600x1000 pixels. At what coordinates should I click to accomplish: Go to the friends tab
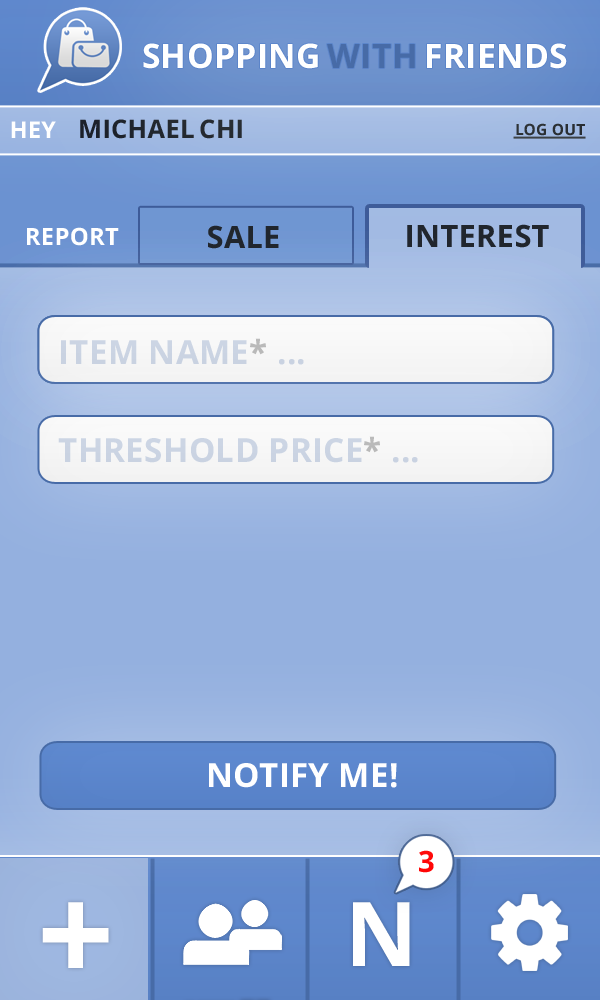[x=230, y=929]
